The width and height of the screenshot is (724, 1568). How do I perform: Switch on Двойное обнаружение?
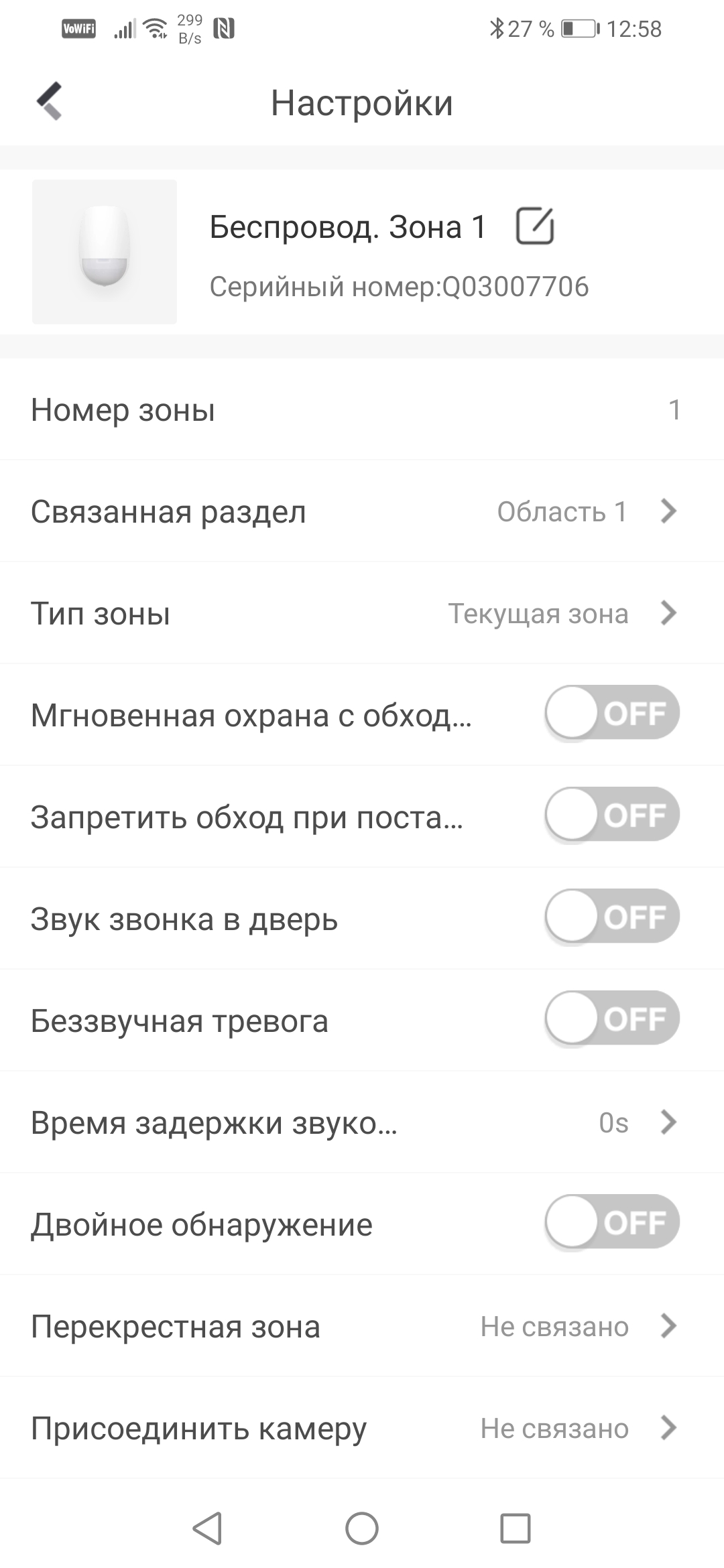tap(611, 1222)
